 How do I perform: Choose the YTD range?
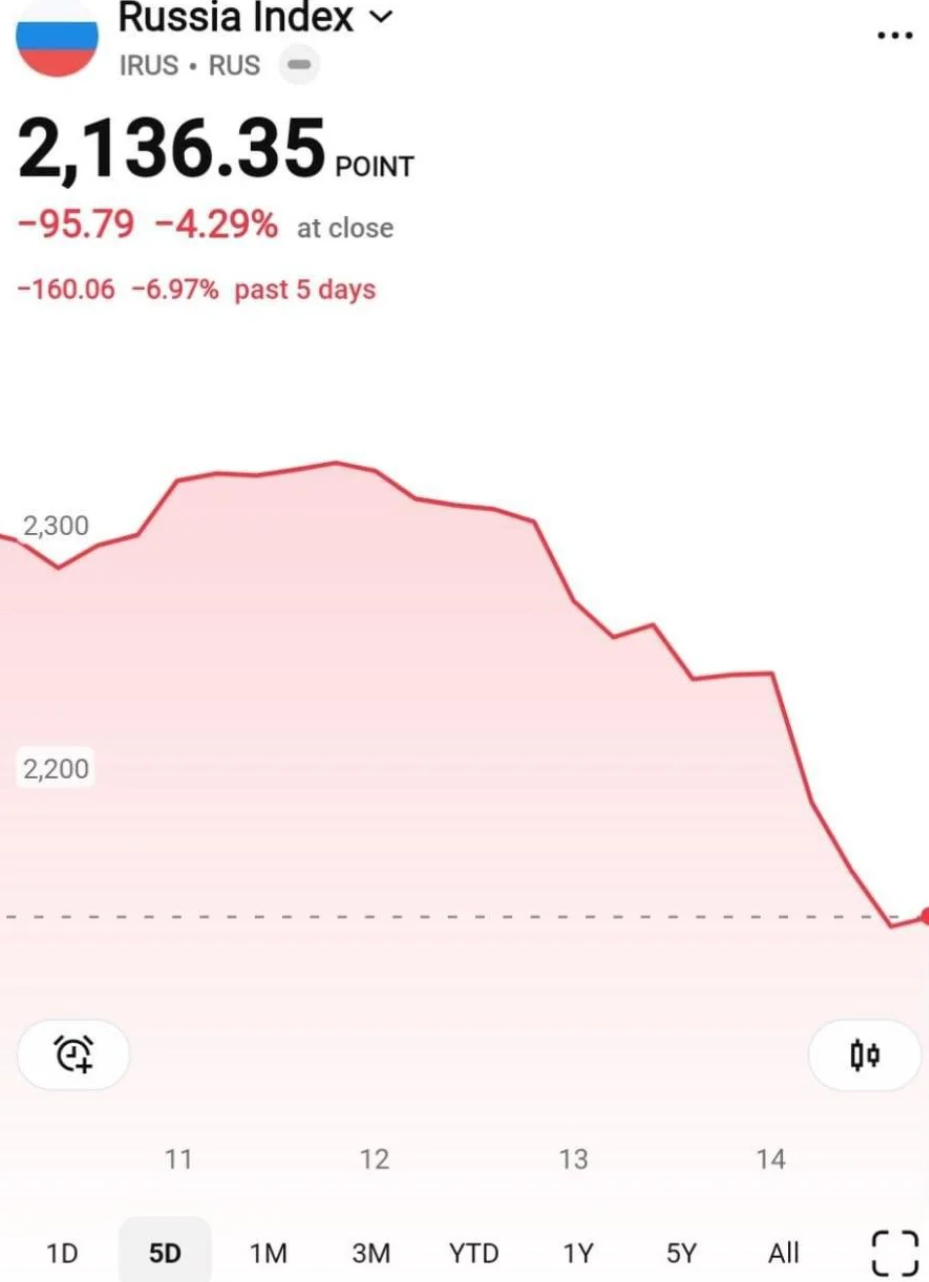pos(474,1252)
